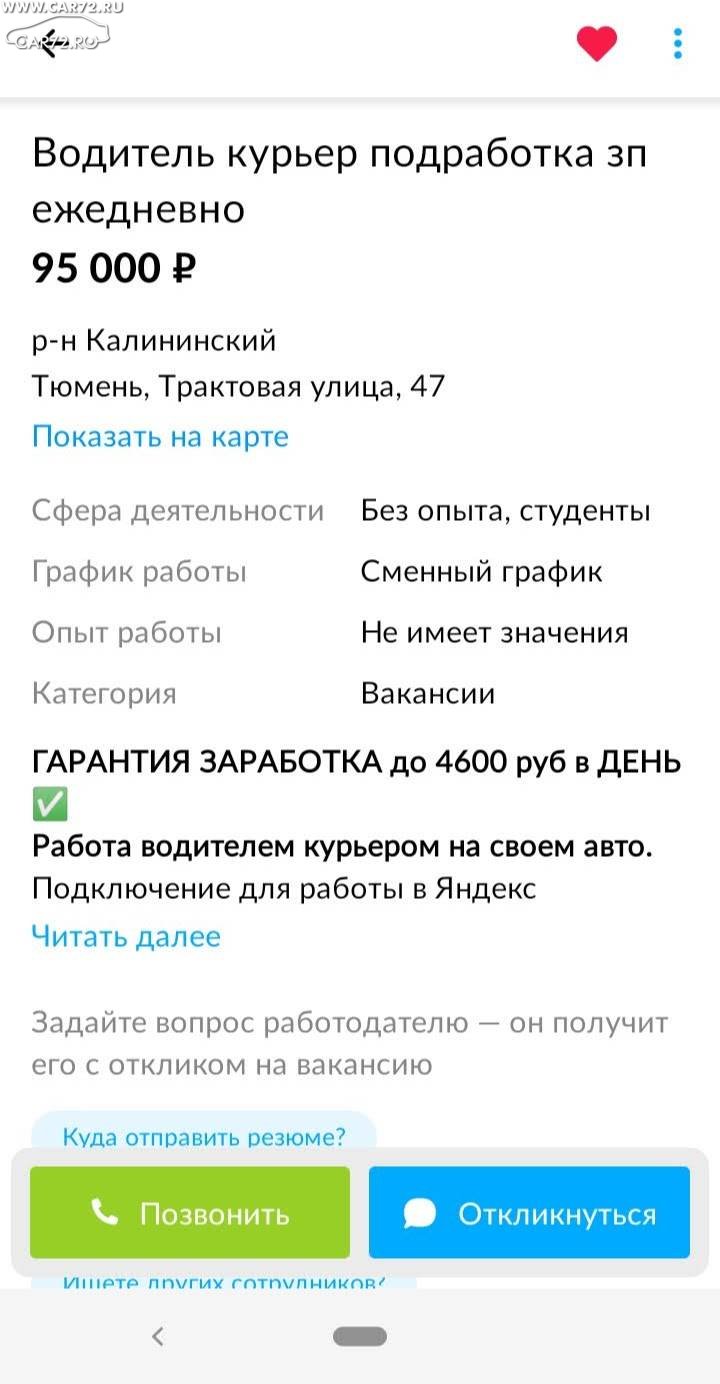Open the "Показать на карте" link
The width and height of the screenshot is (720, 1384).
160,436
